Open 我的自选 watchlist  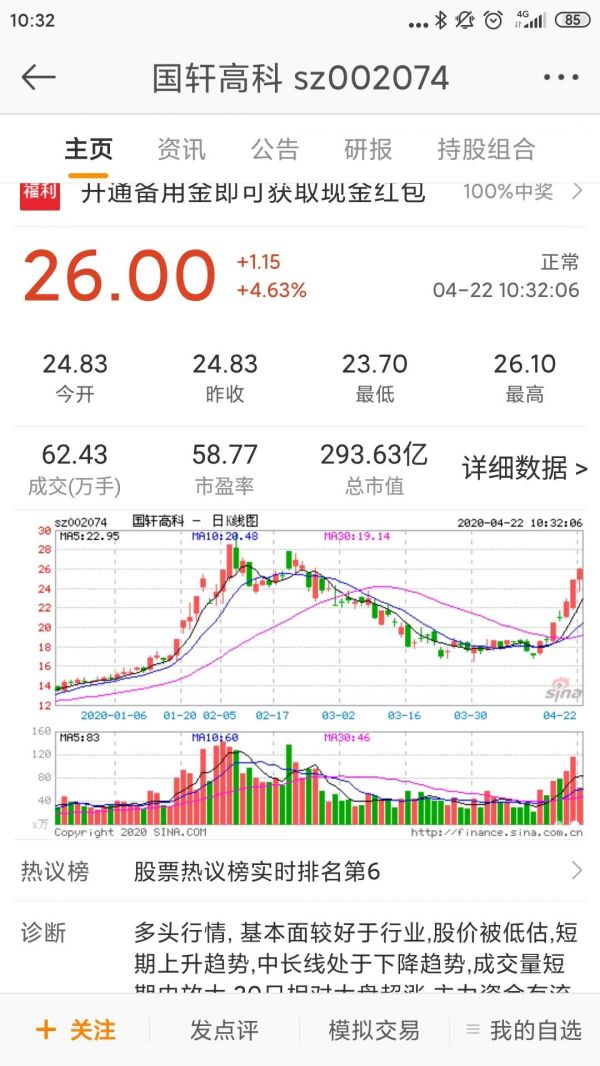tap(524, 1030)
